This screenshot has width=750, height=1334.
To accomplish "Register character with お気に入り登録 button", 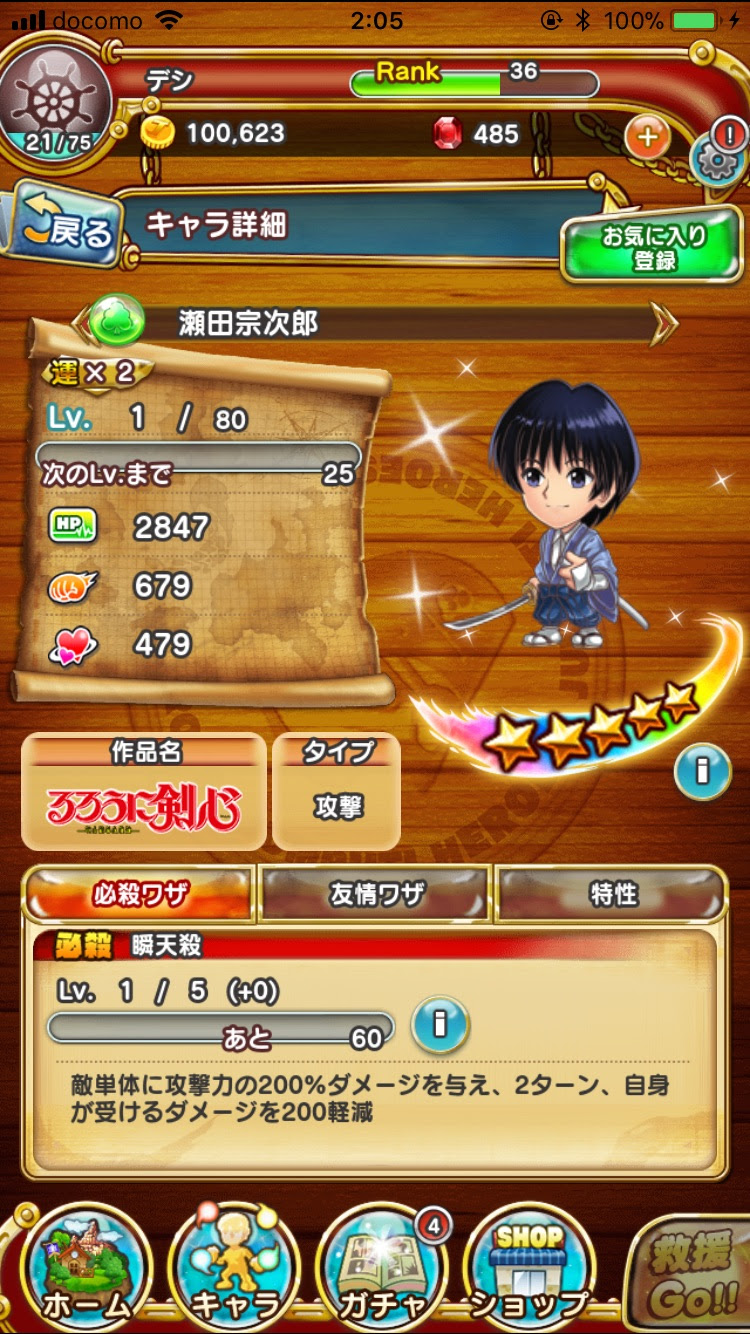I will pyautogui.click(x=653, y=247).
